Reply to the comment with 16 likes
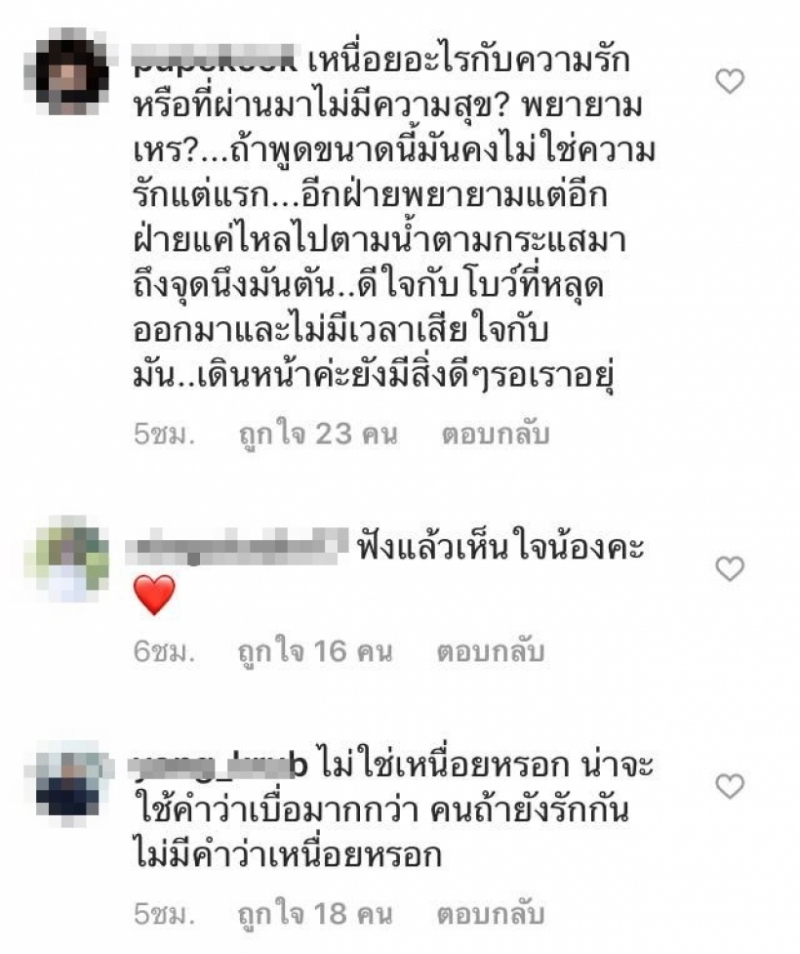The width and height of the screenshot is (800, 954). (490, 652)
